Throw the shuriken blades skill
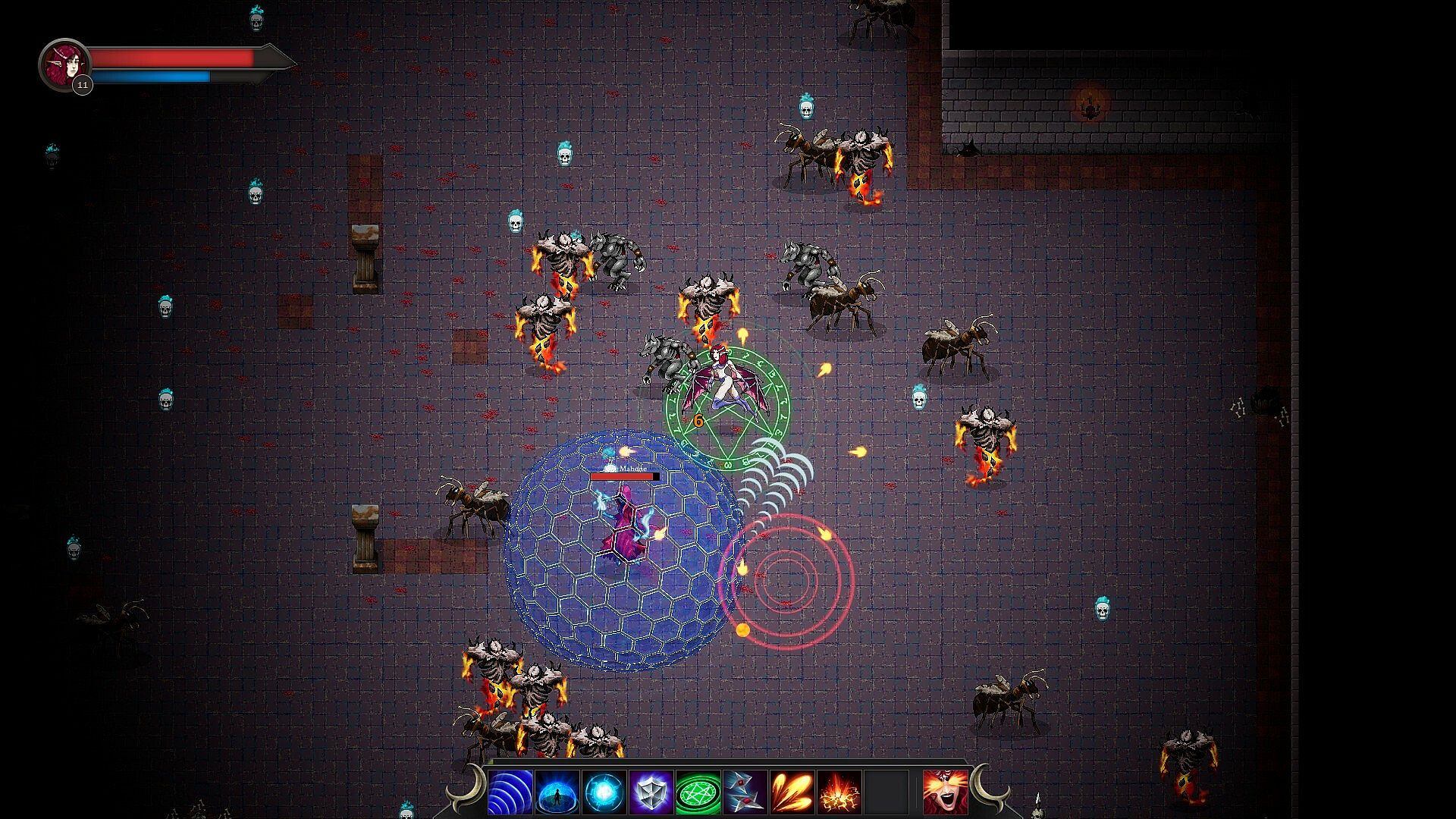This screenshot has height=819, width=1456. [745, 792]
